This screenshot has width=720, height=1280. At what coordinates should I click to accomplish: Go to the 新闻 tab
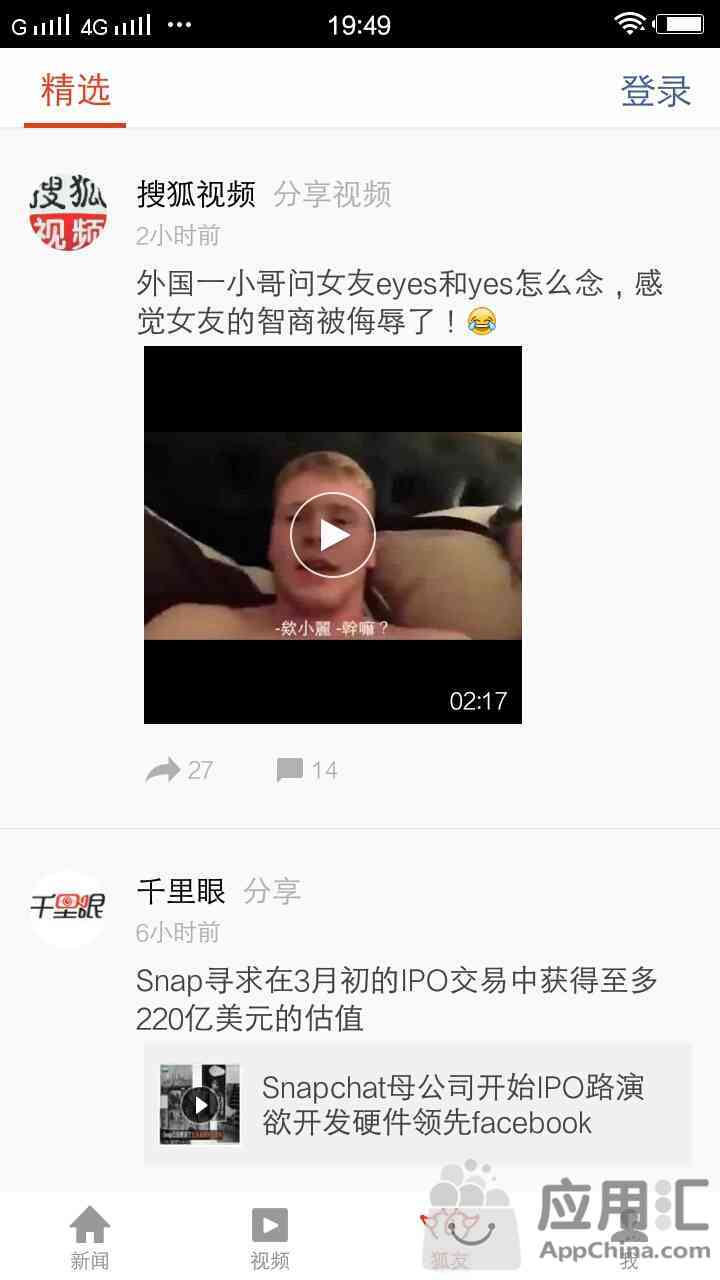pos(90,1237)
